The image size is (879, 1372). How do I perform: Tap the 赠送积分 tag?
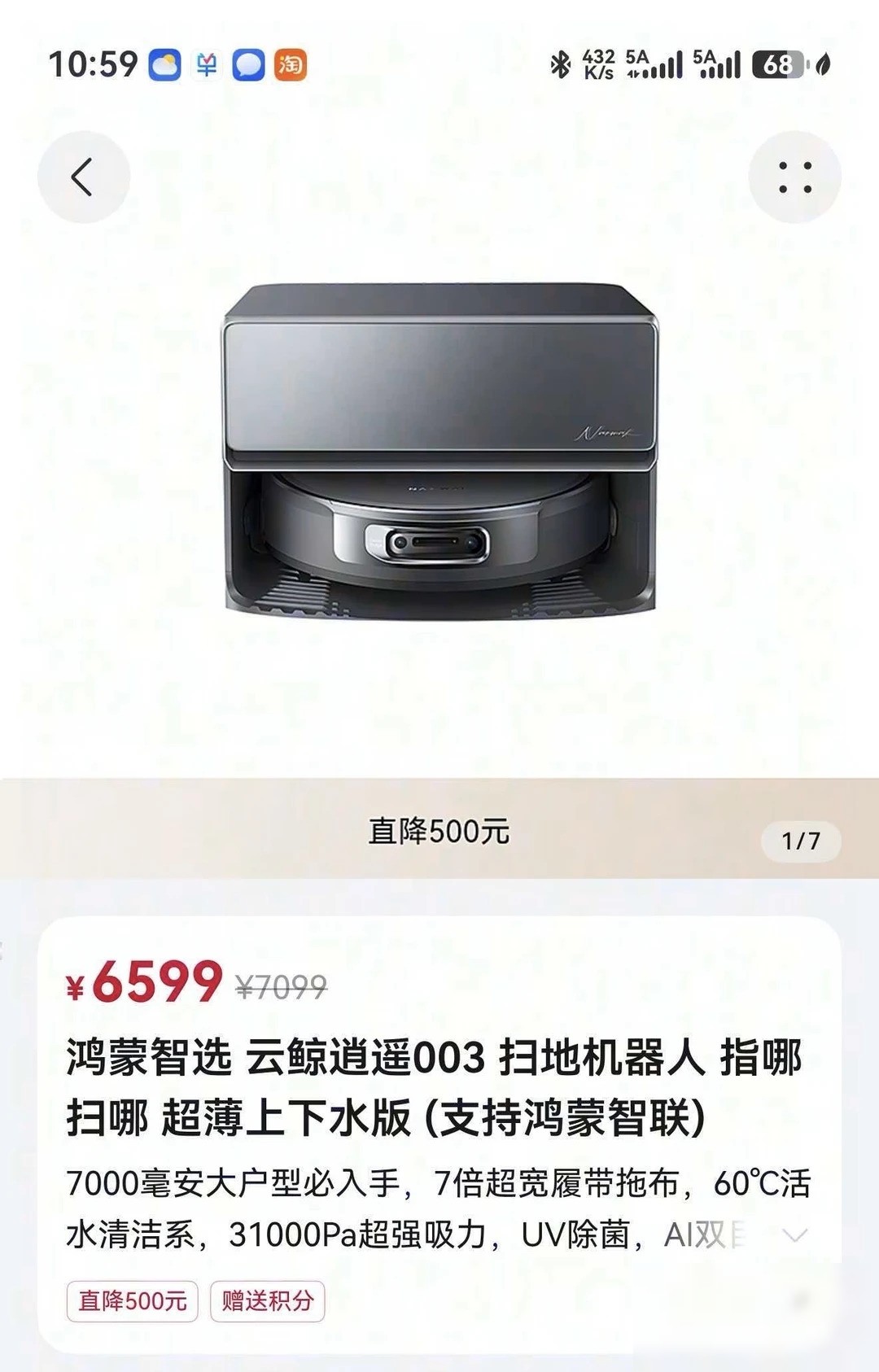267,1300
